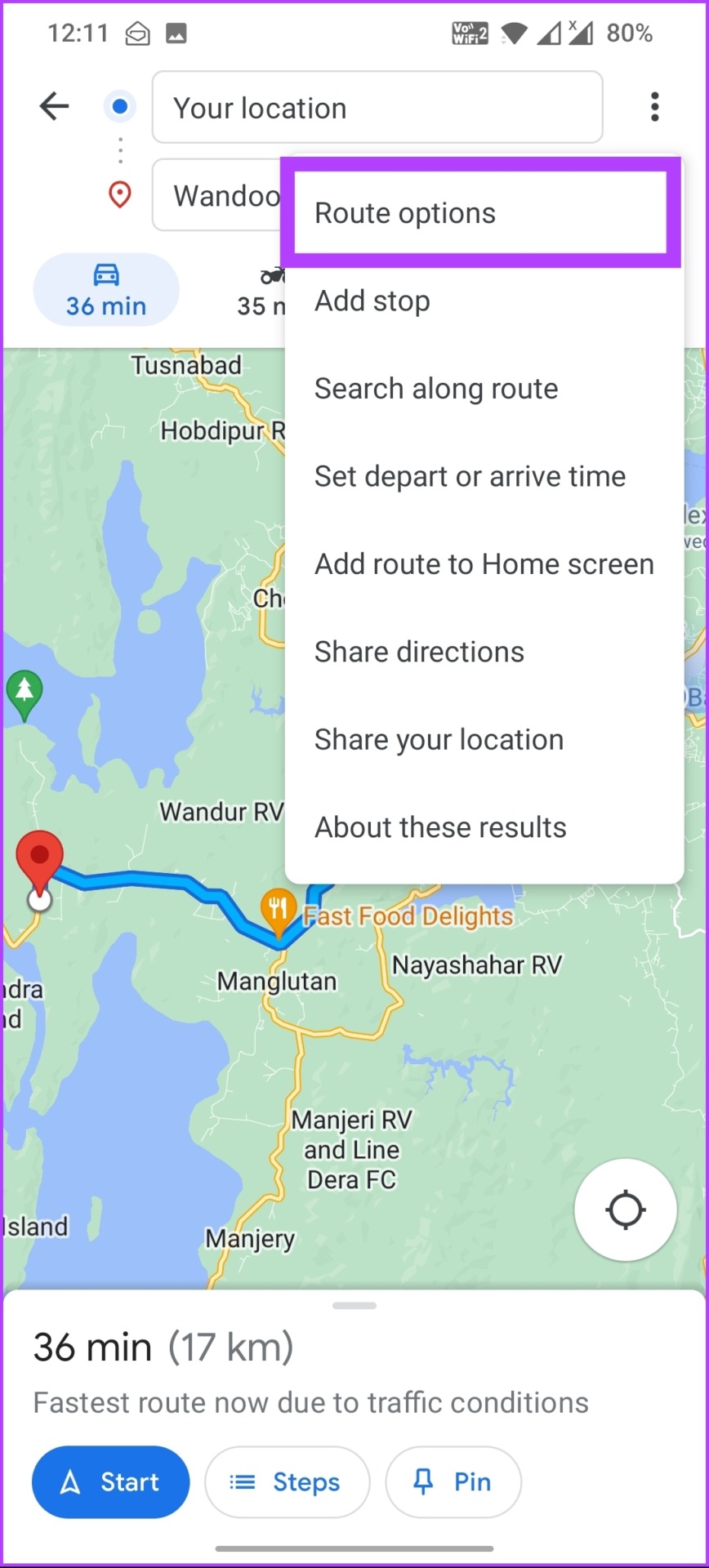Select the car 36 min travel mode

point(106,290)
